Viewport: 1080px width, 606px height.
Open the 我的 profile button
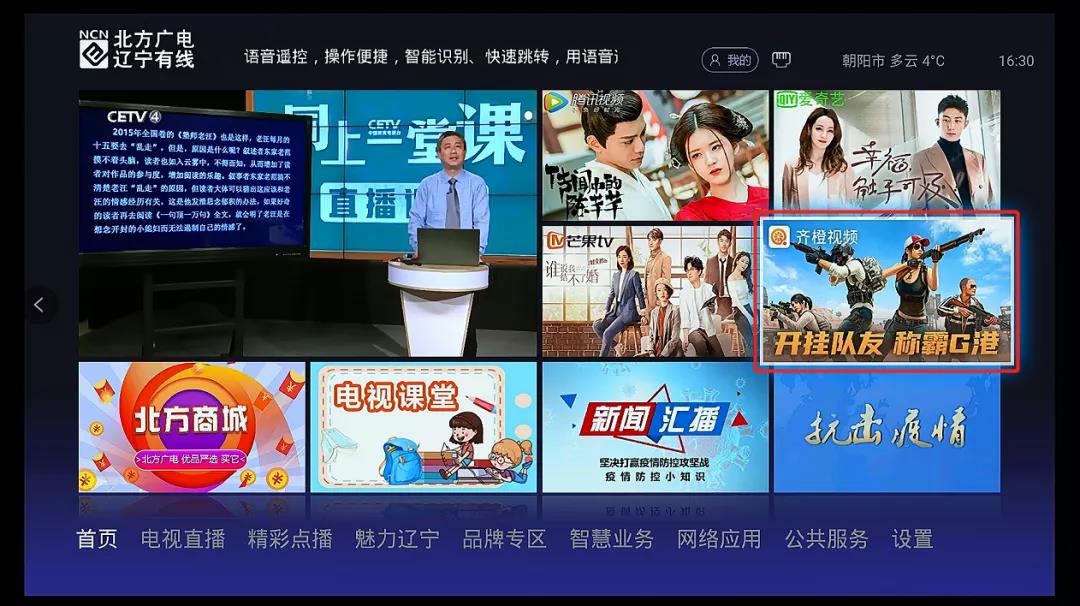tap(730, 60)
